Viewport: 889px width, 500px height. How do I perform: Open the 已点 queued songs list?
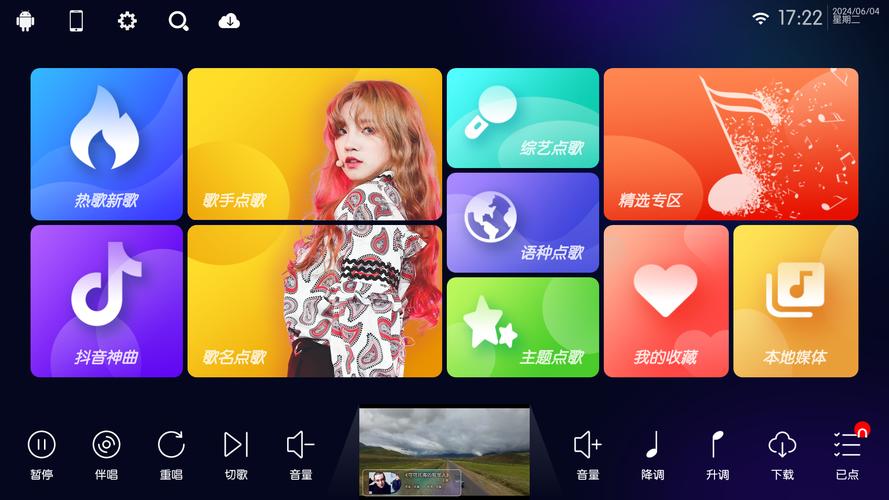[x=847, y=452]
